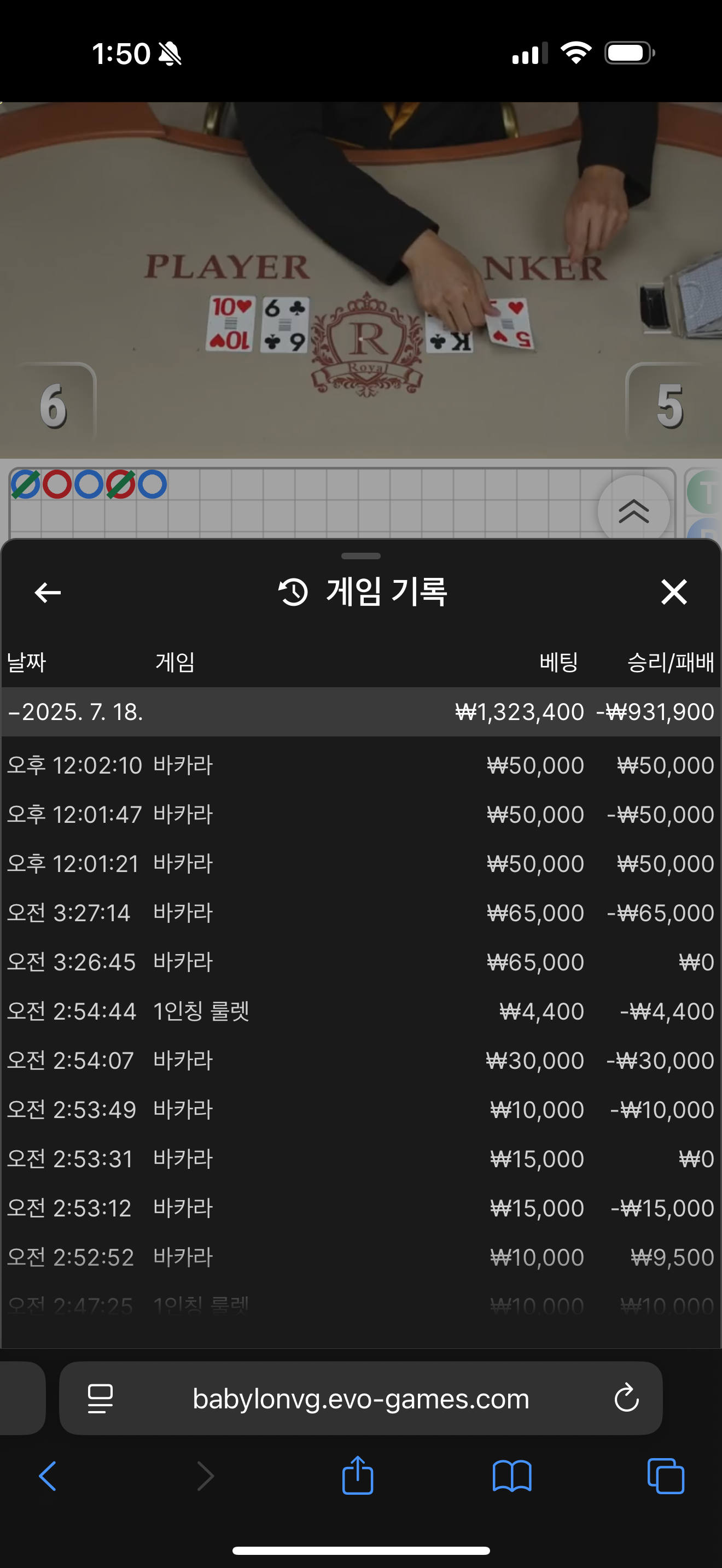
Task: Go back from the game history panel
Action: click(48, 592)
